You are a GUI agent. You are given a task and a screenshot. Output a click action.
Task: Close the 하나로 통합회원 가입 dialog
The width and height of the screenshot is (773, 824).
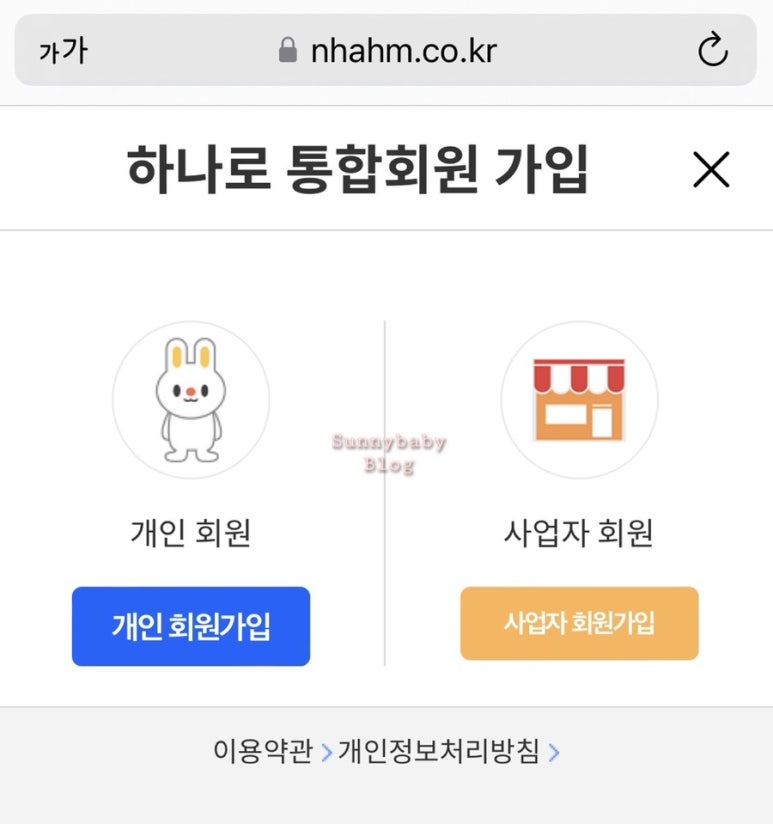click(711, 171)
